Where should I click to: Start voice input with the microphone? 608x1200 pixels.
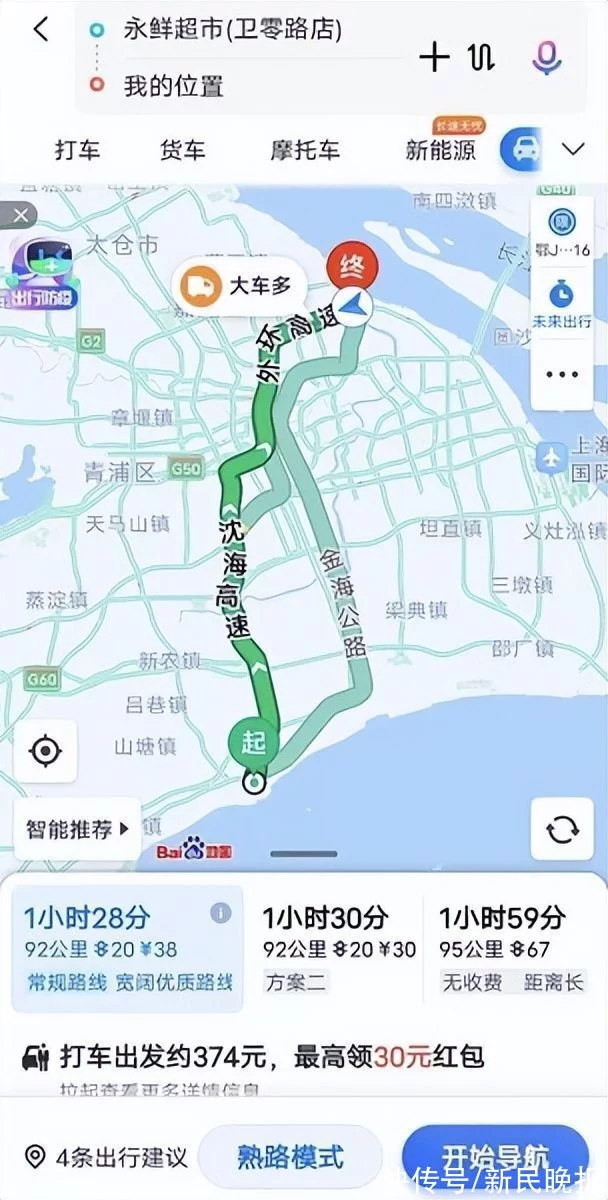[546, 58]
